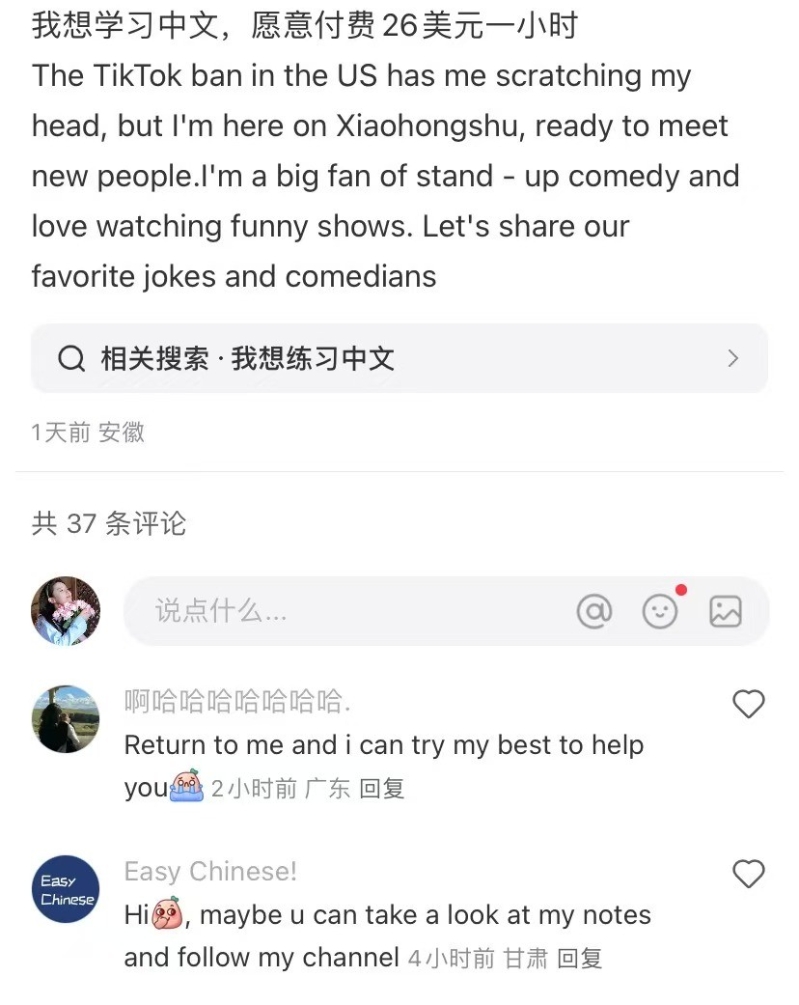Like the comment by 啊哈哈哈哈哈哈哈
The image size is (799, 1005).
tap(749, 704)
